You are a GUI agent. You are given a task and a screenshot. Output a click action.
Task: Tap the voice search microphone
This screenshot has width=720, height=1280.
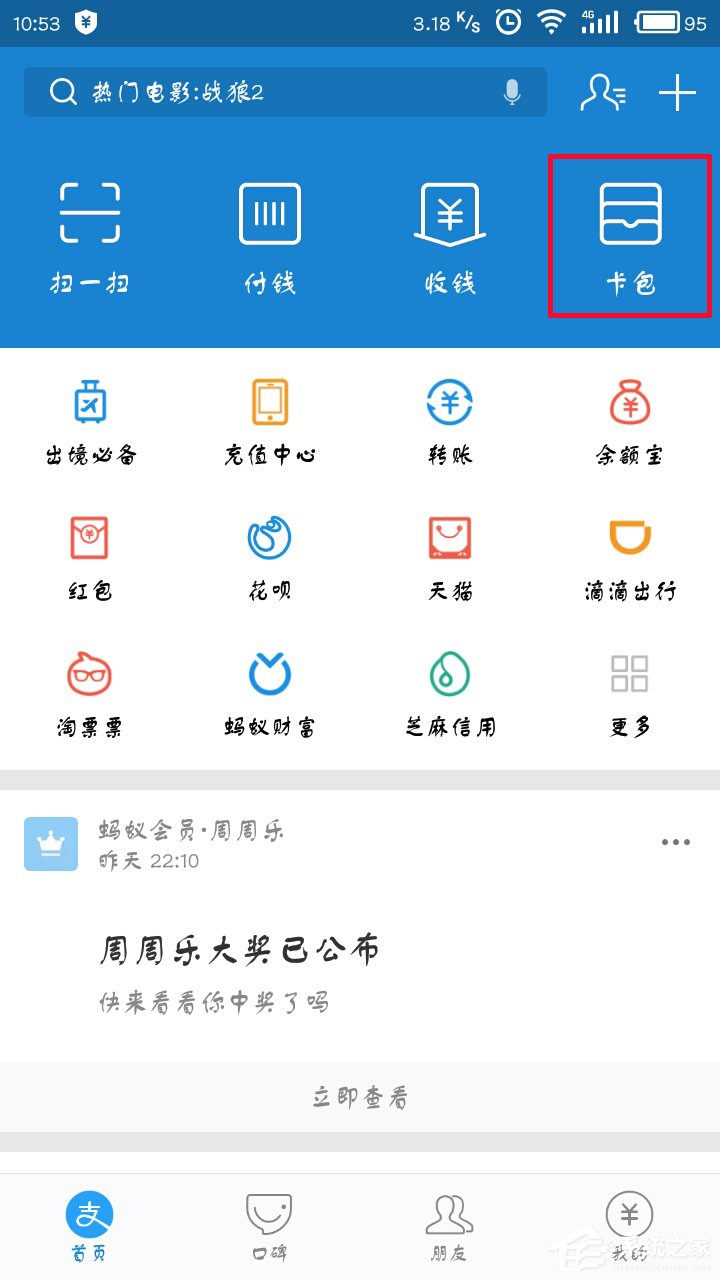pyautogui.click(x=512, y=92)
